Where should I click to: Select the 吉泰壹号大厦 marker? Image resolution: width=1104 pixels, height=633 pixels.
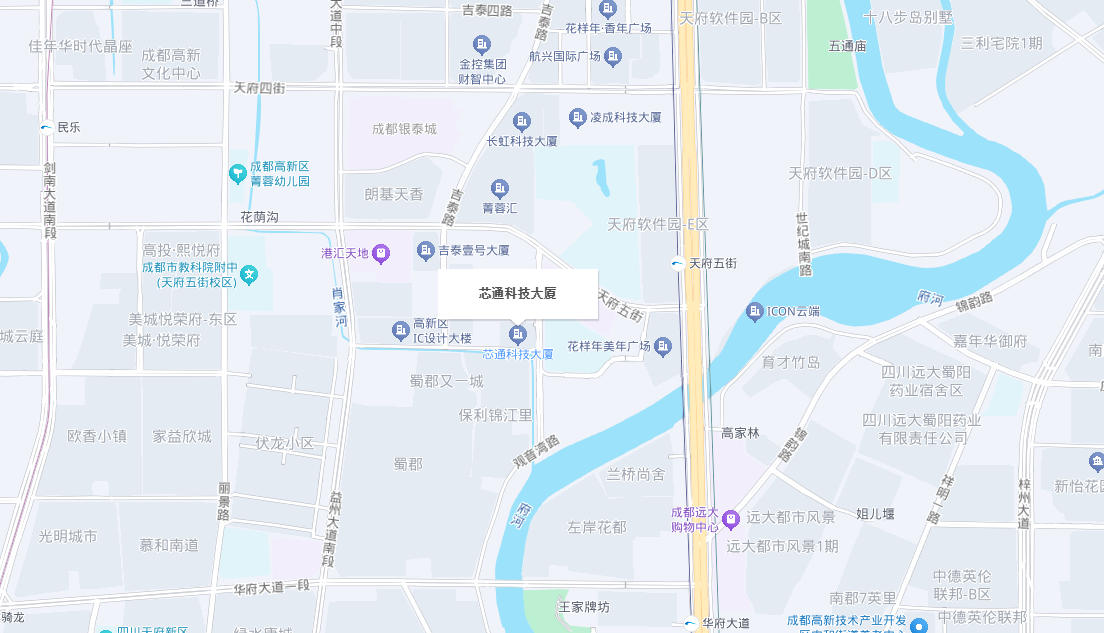(x=425, y=250)
